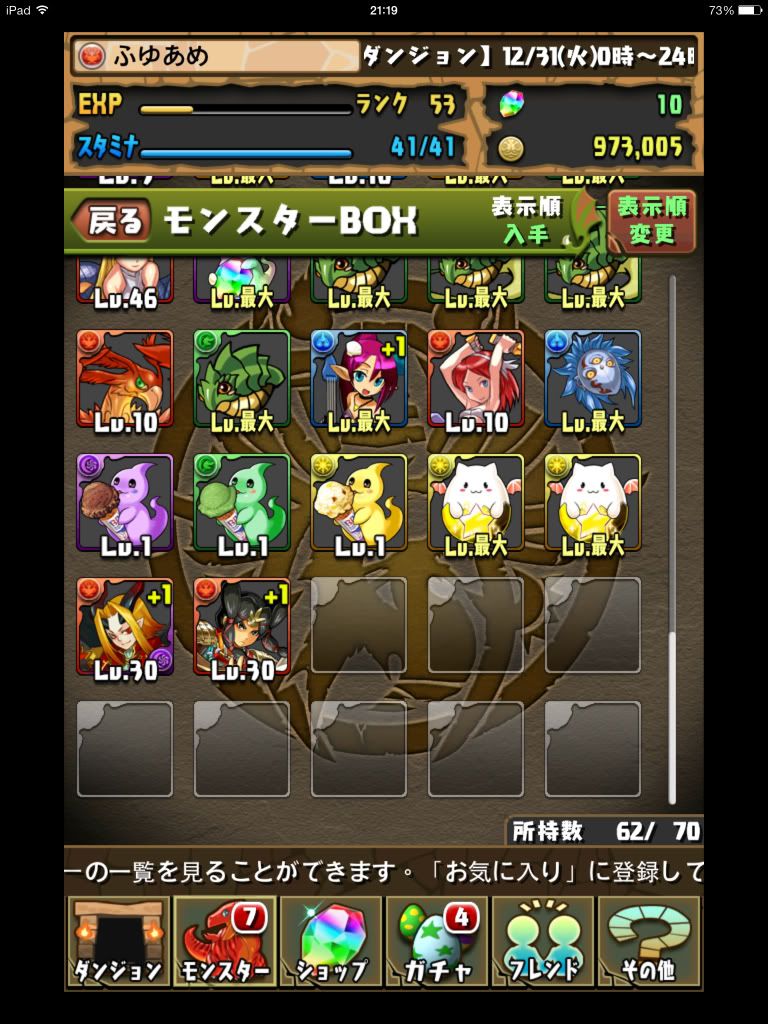Open the ショップ tab
Image resolution: width=768 pixels, height=1024 pixels.
(331, 942)
